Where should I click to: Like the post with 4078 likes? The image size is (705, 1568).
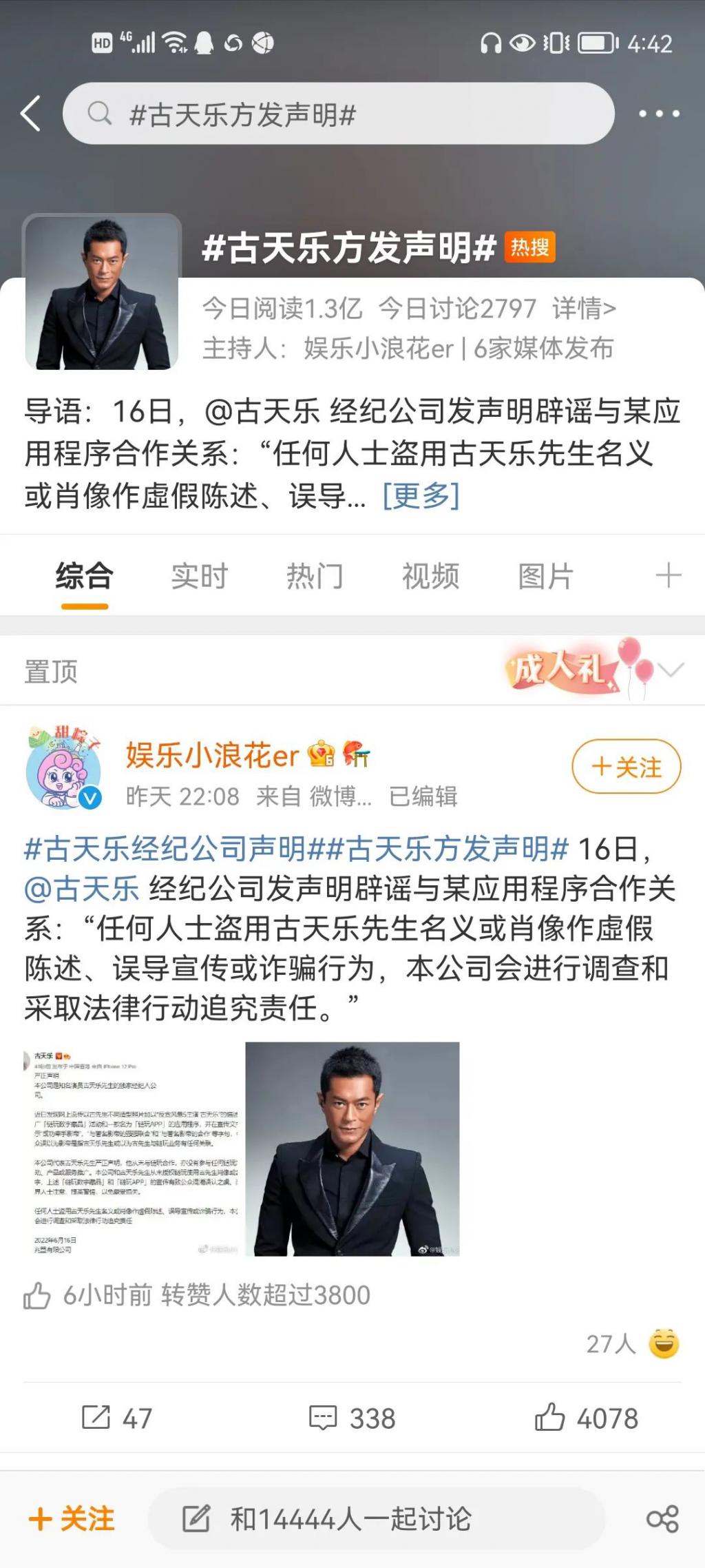coord(587,1419)
